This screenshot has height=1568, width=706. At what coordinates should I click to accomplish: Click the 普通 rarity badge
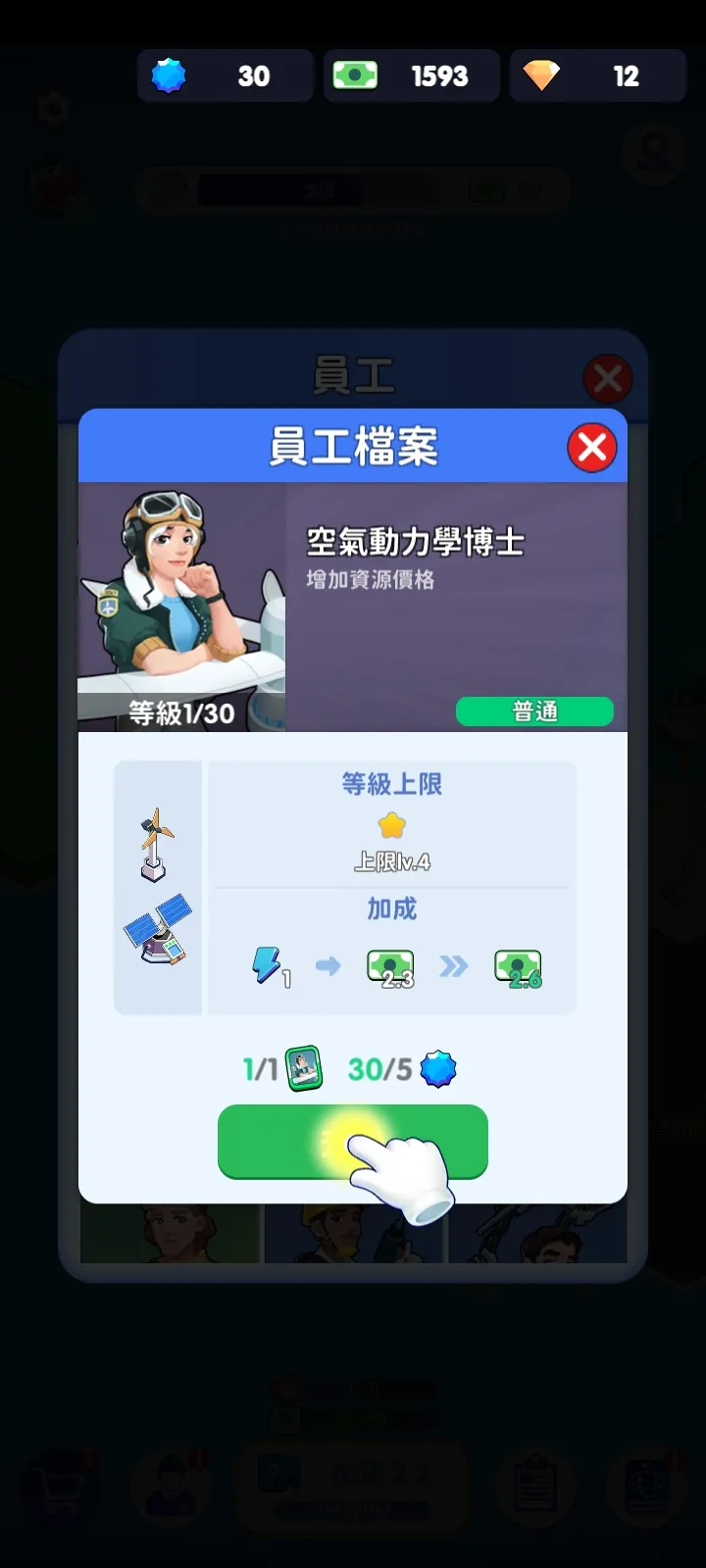point(534,711)
